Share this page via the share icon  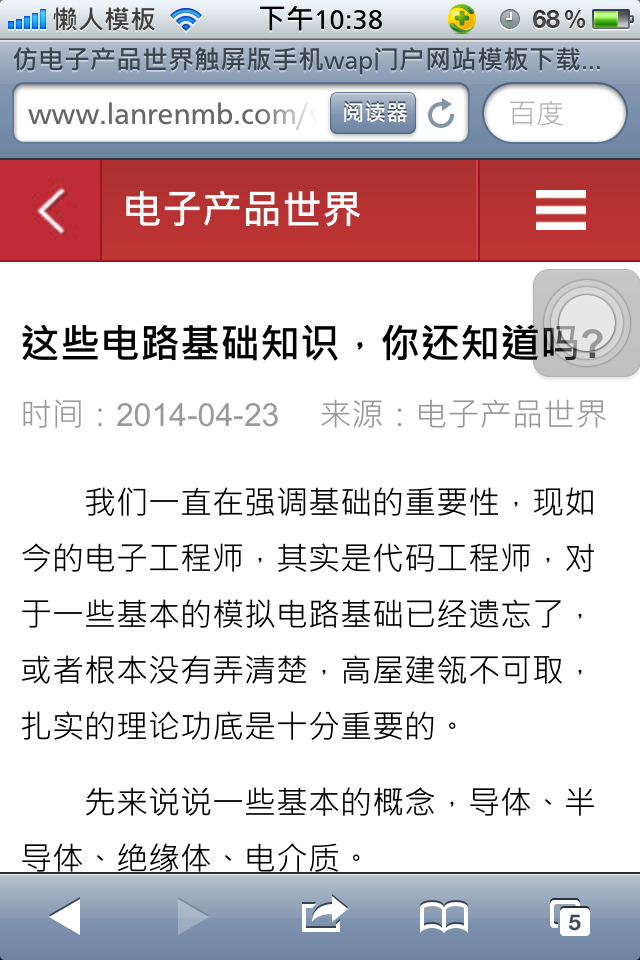(323, 915)
